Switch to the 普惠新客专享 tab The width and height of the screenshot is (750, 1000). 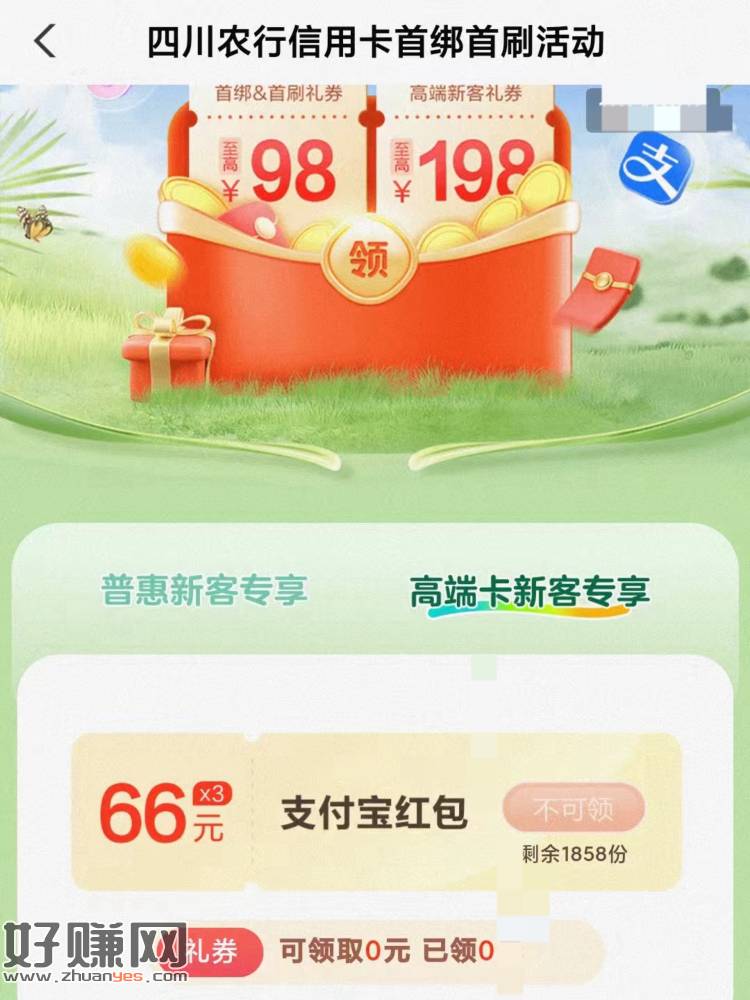[204, 591]
